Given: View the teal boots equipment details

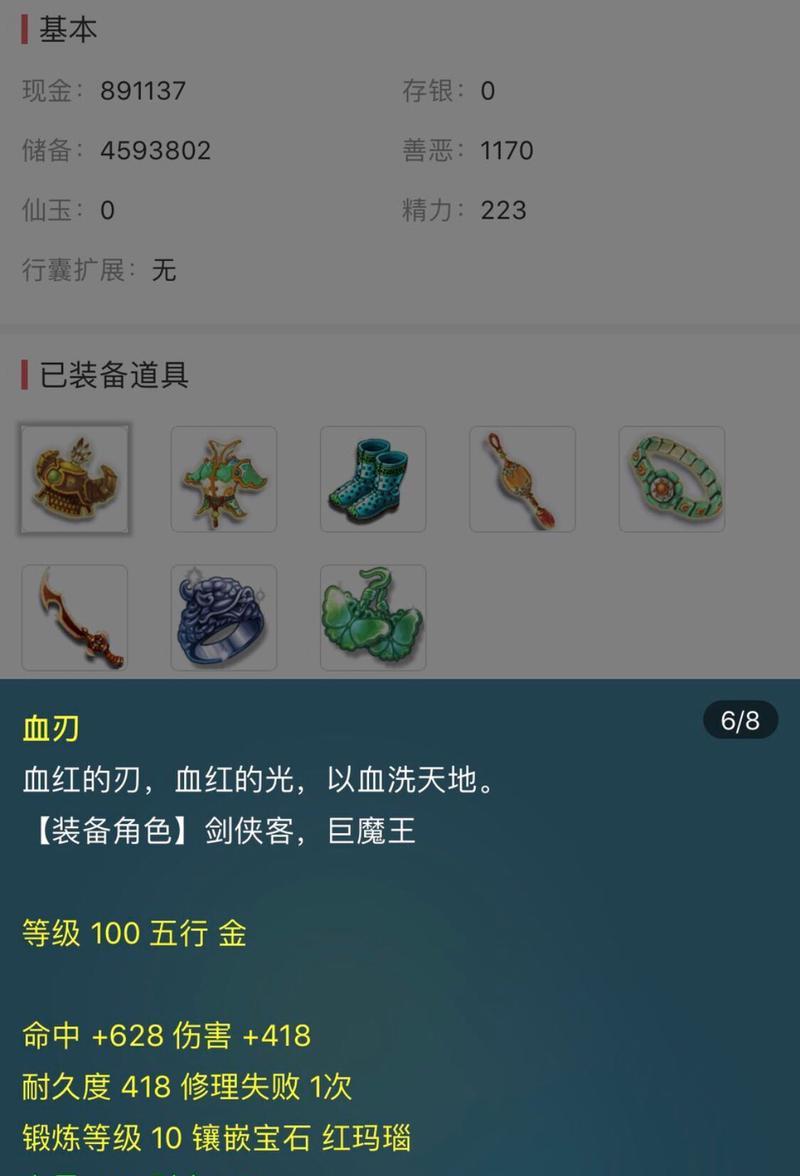Looking at the screenshot, I should (x=373, y=479).
